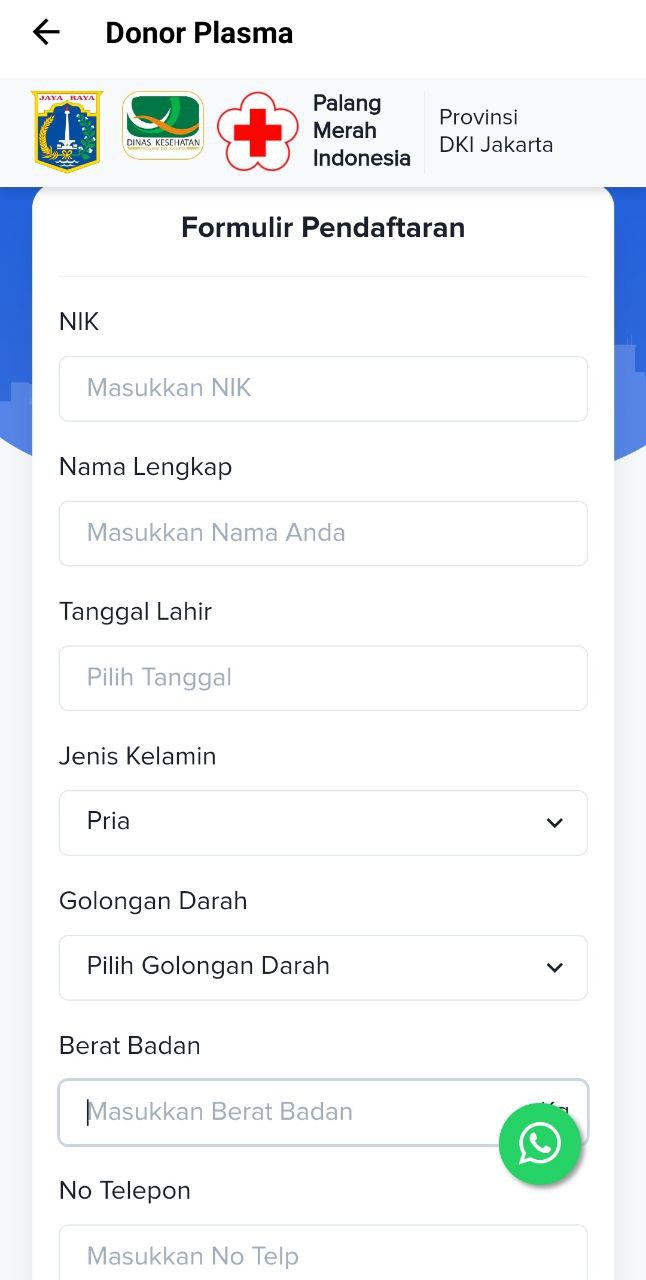Tap the No Telepon field
646x1280 pixels.
point(323,1253)
